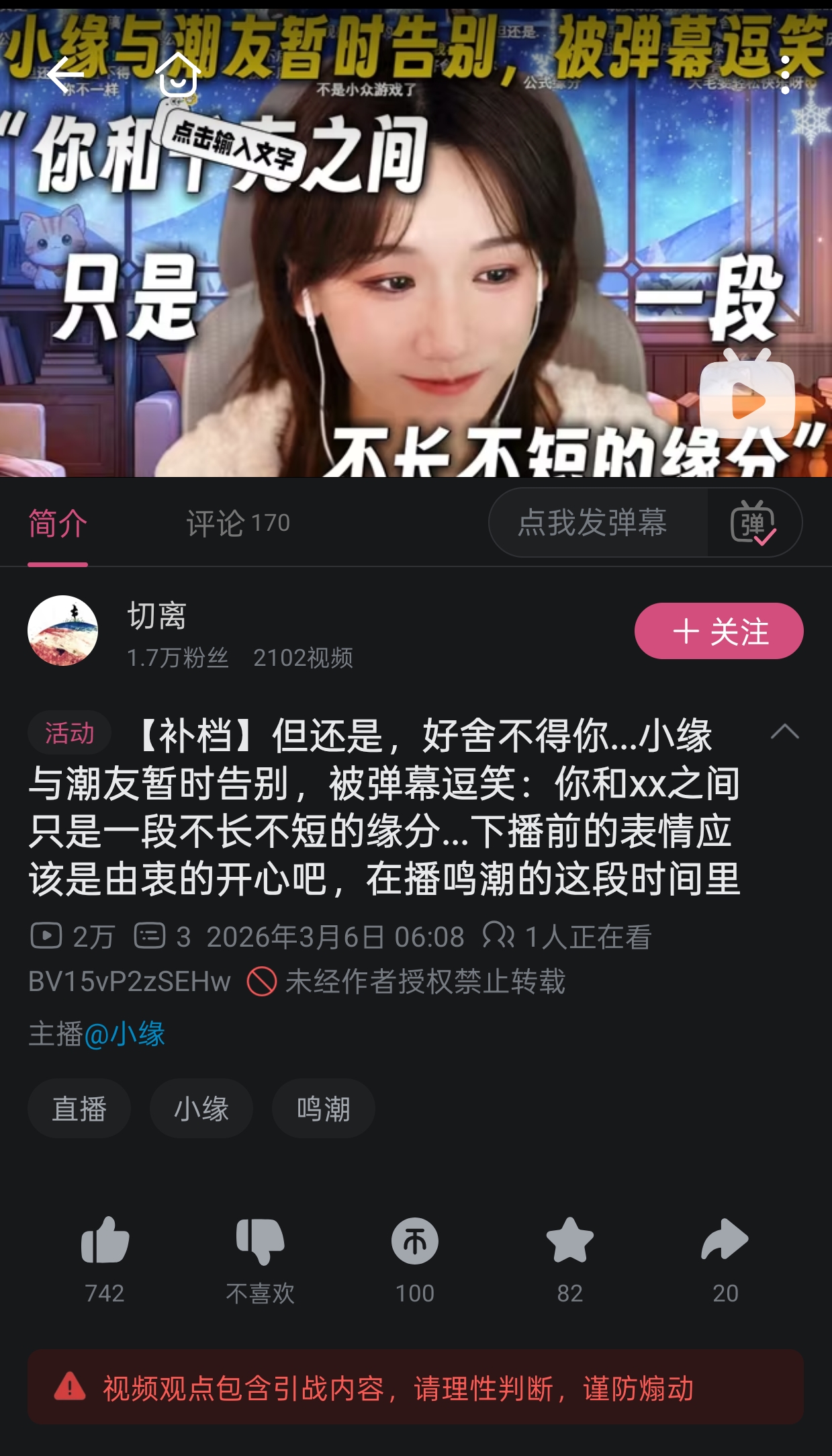The width and height of the screenshot is (832, 1456).
Task: Open the three-dot overflow menu
Action: pyautogui.click(x=785, y=75)
